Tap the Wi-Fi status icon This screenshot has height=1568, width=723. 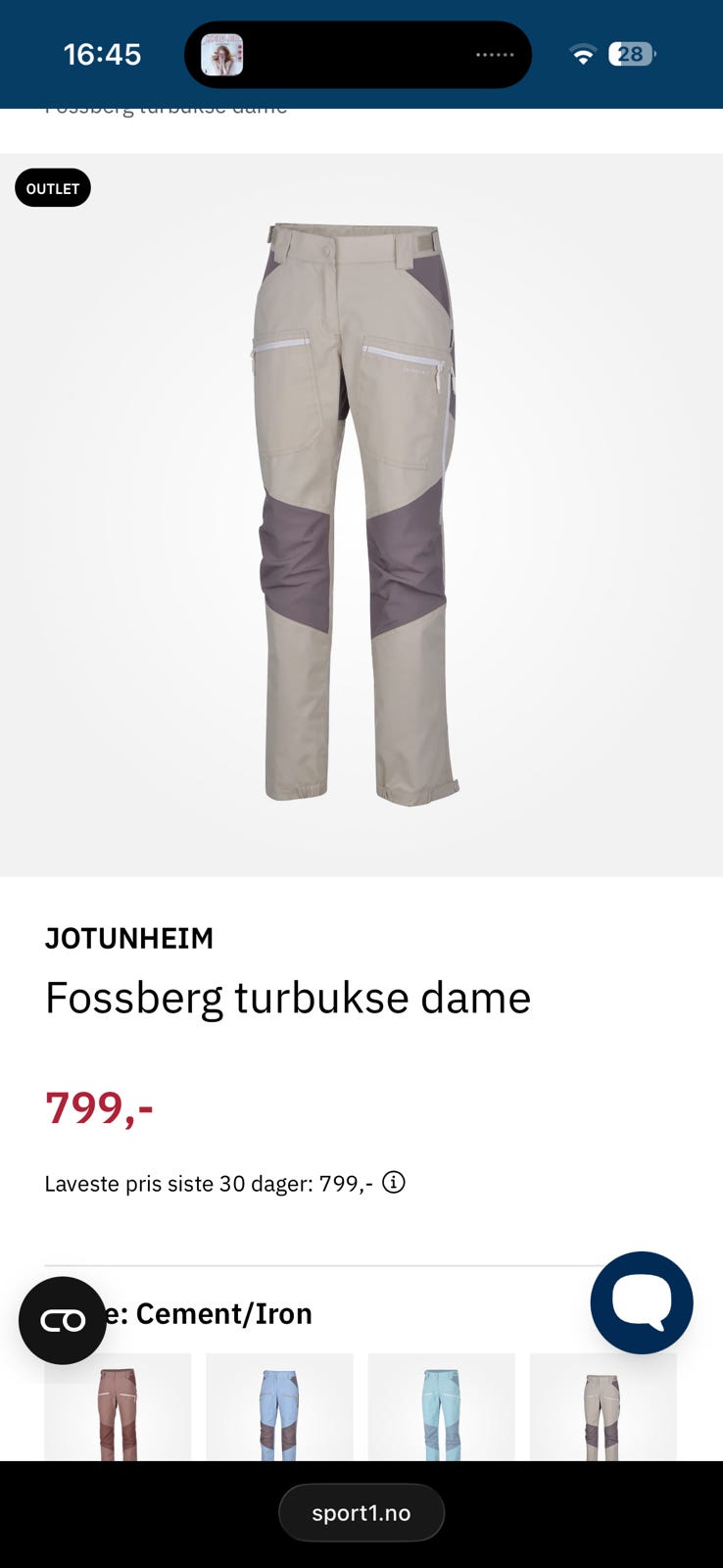(x=583, y=55)
